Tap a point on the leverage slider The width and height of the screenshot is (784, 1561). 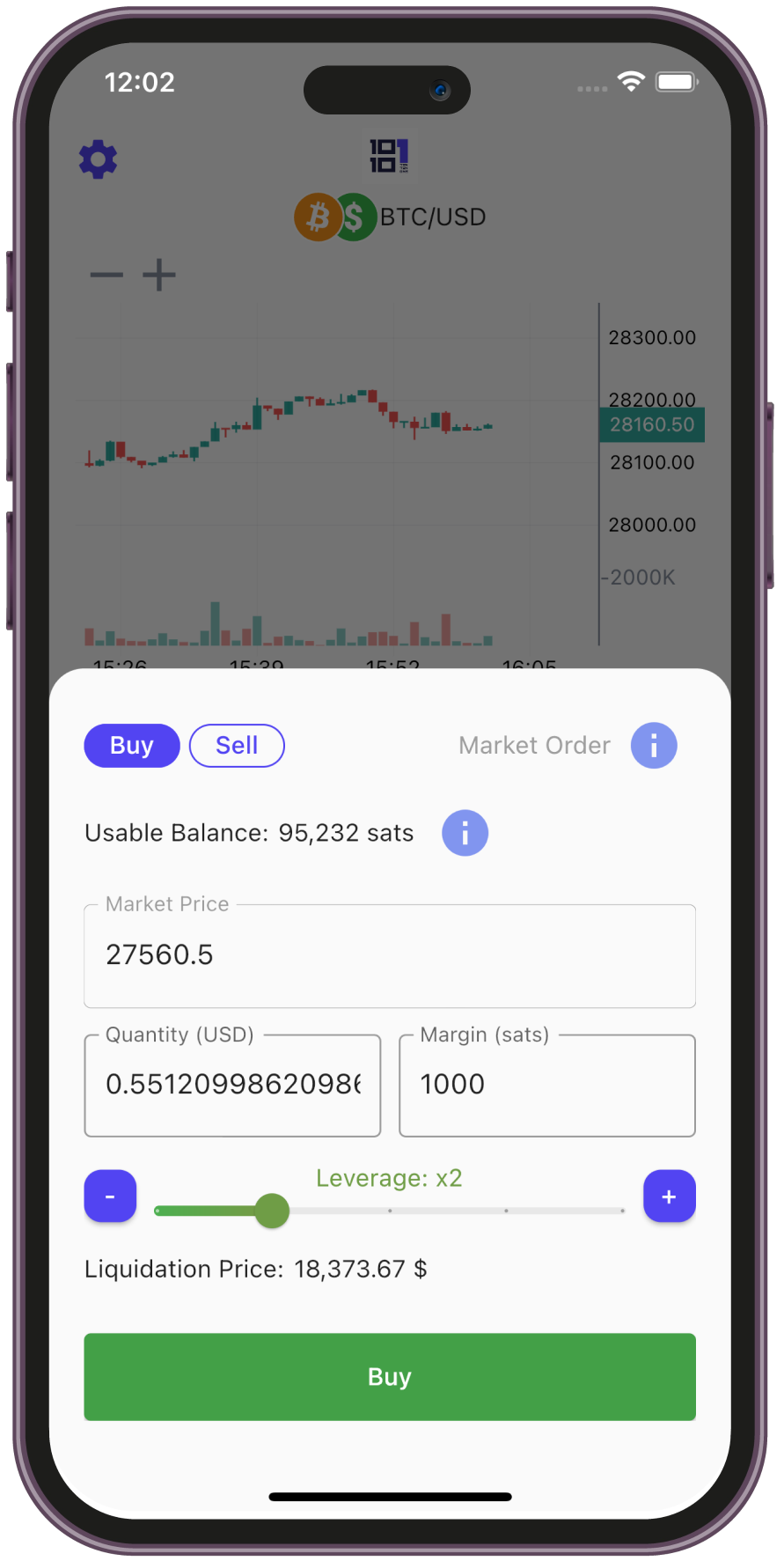point(390,1211)
